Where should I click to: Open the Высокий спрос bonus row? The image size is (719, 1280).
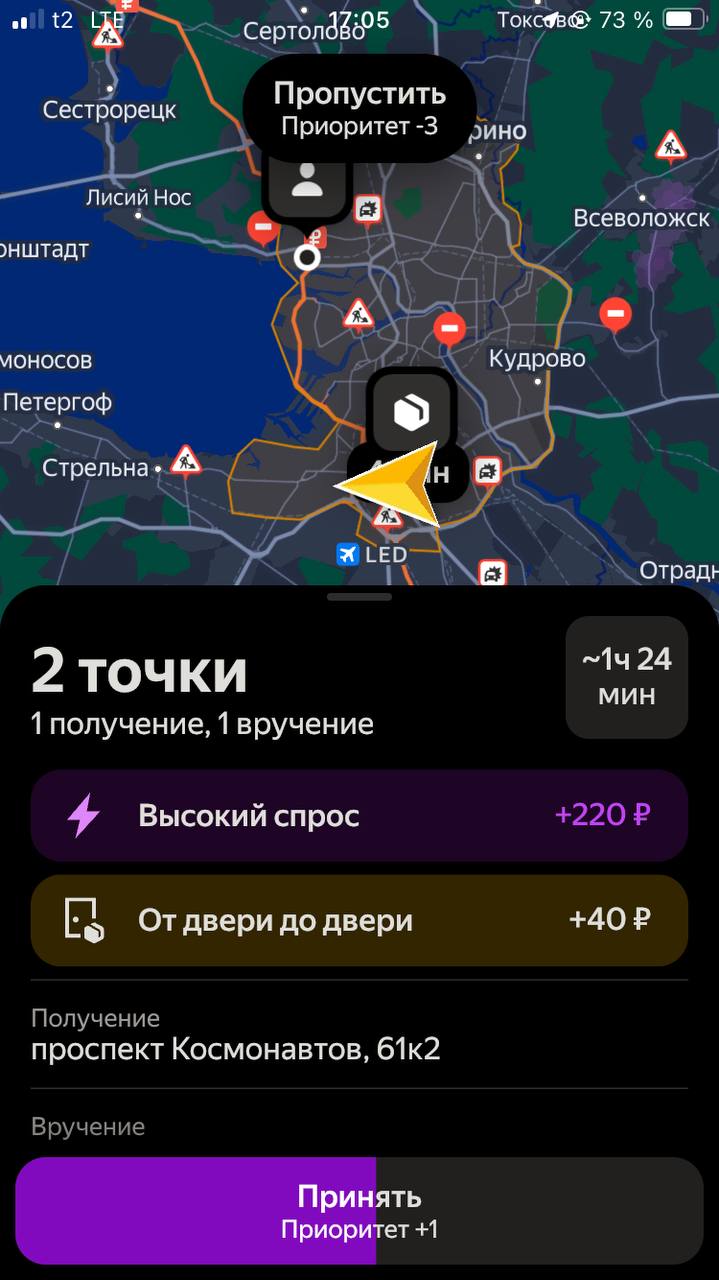pyautogui.click(x=359, y=815)
